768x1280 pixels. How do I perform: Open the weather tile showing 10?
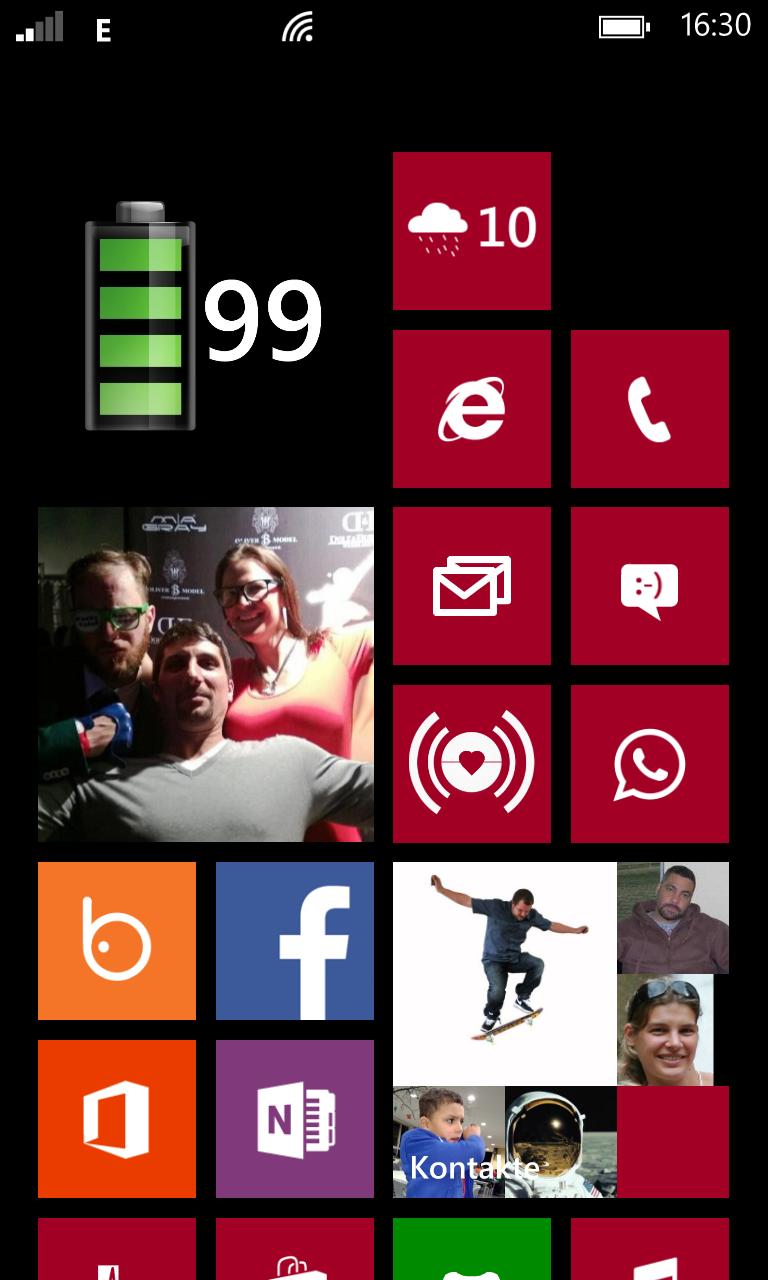pos(472,231)
